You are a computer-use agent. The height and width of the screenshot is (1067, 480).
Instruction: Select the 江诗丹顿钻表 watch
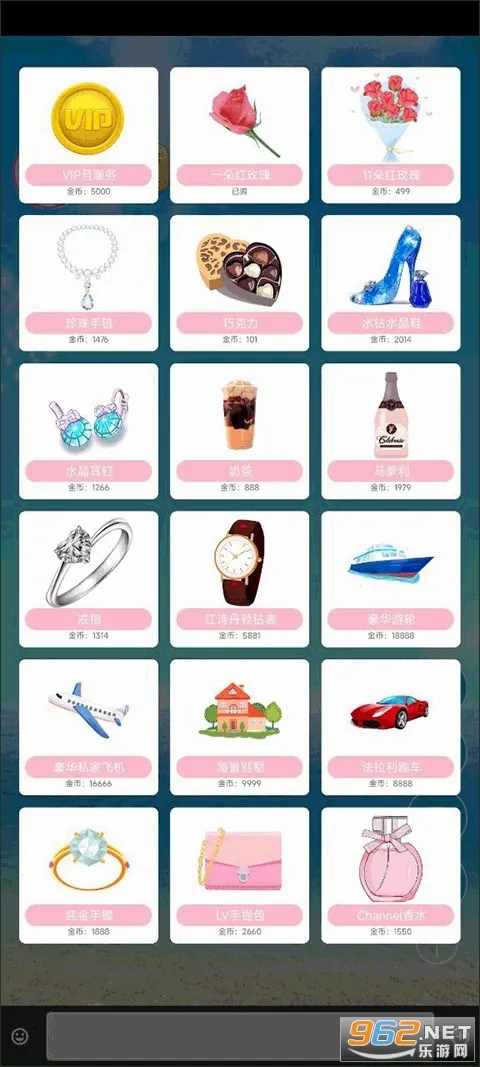point(240,579)
